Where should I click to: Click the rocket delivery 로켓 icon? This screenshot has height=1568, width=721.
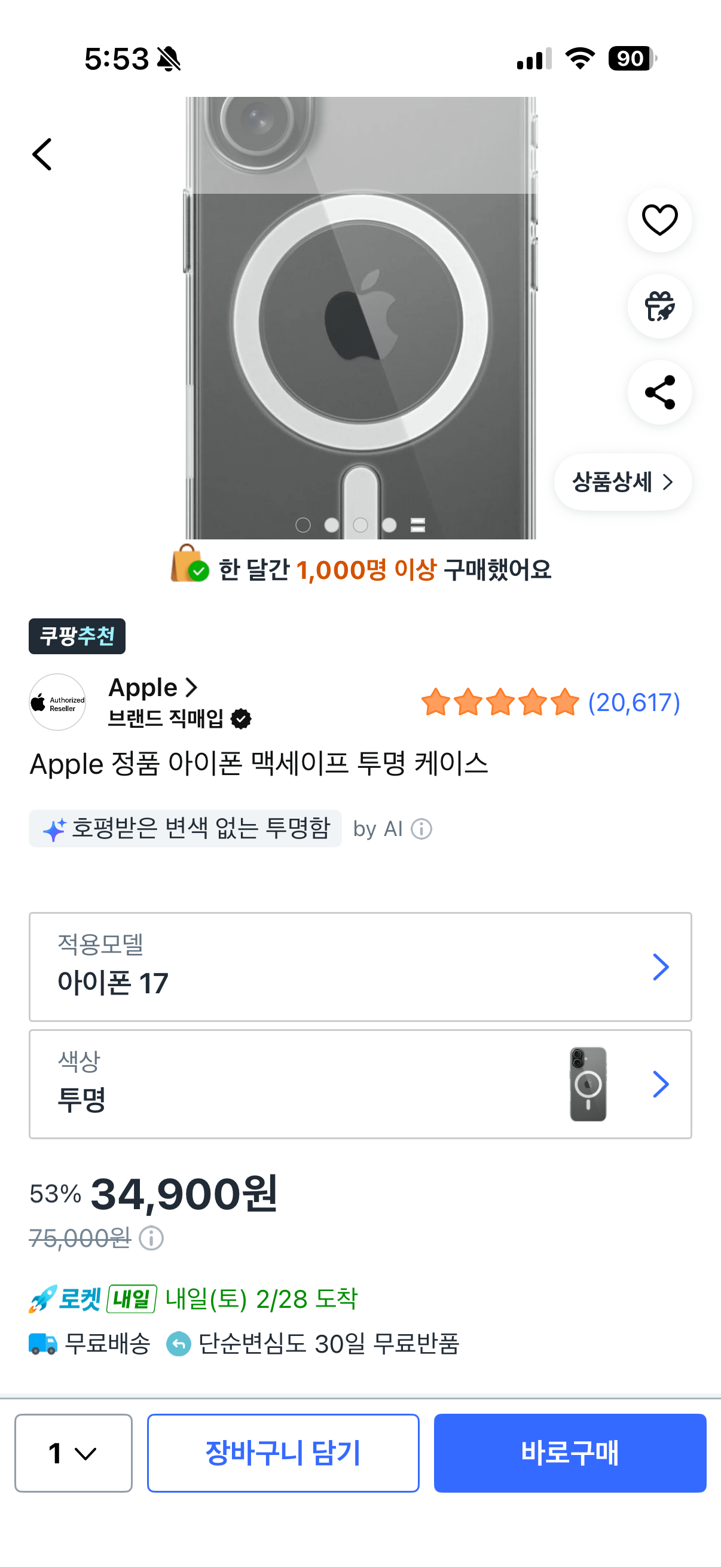(42, 1297)
